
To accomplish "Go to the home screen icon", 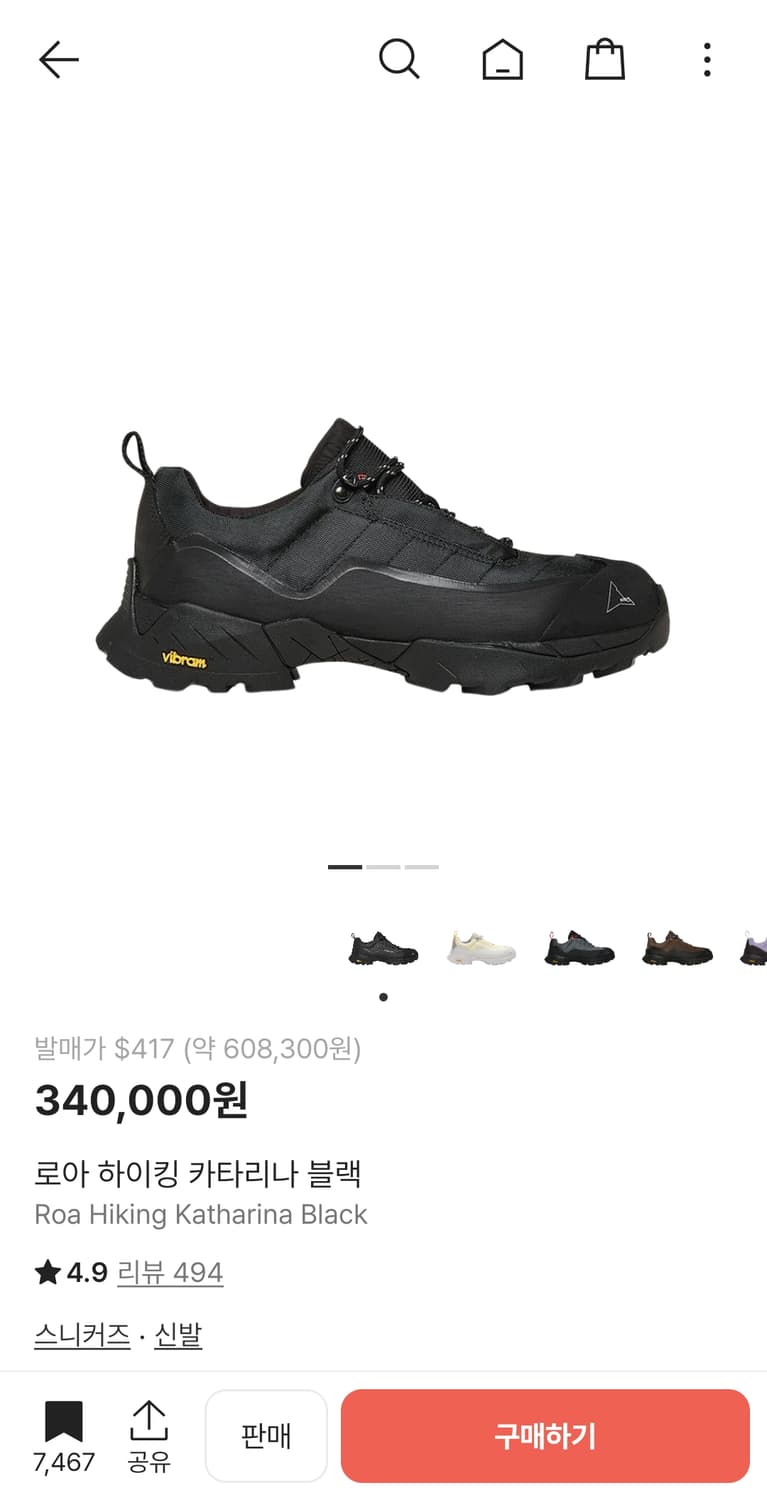I will tap(503, 59).
